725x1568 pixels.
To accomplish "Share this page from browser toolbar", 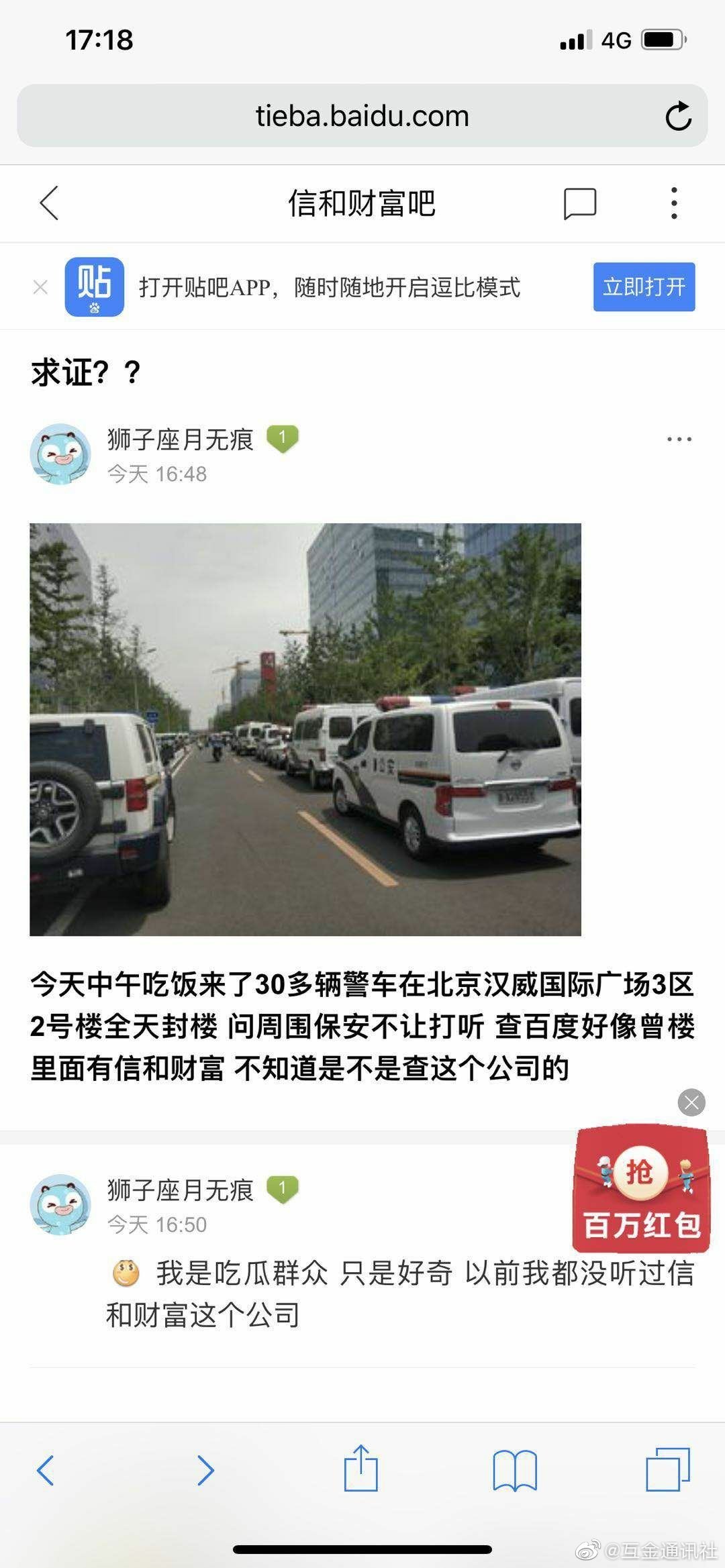I will click(x=360, y=1469).
